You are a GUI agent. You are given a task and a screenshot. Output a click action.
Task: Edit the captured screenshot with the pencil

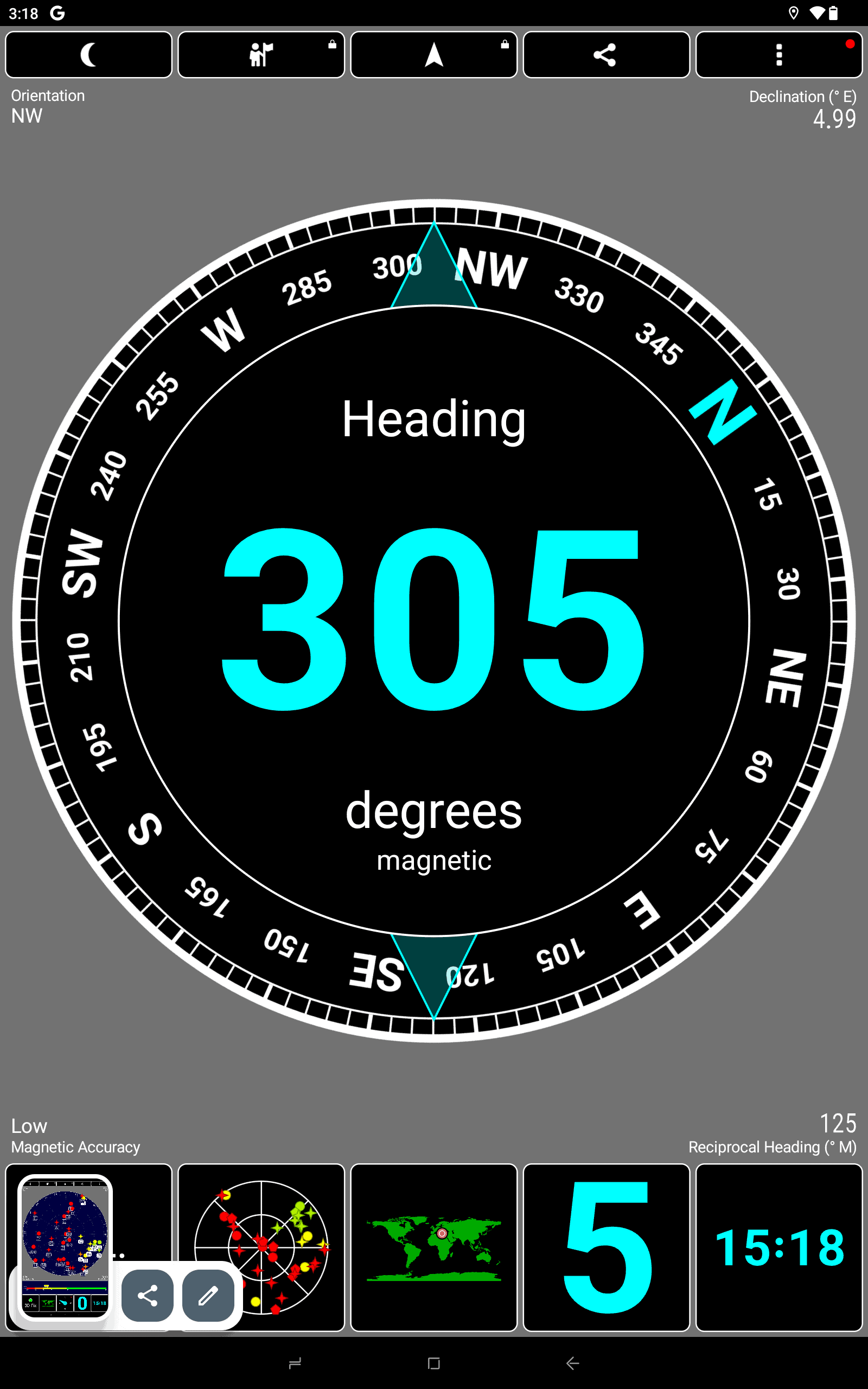pyautogui.click(x=208, y=1296)
